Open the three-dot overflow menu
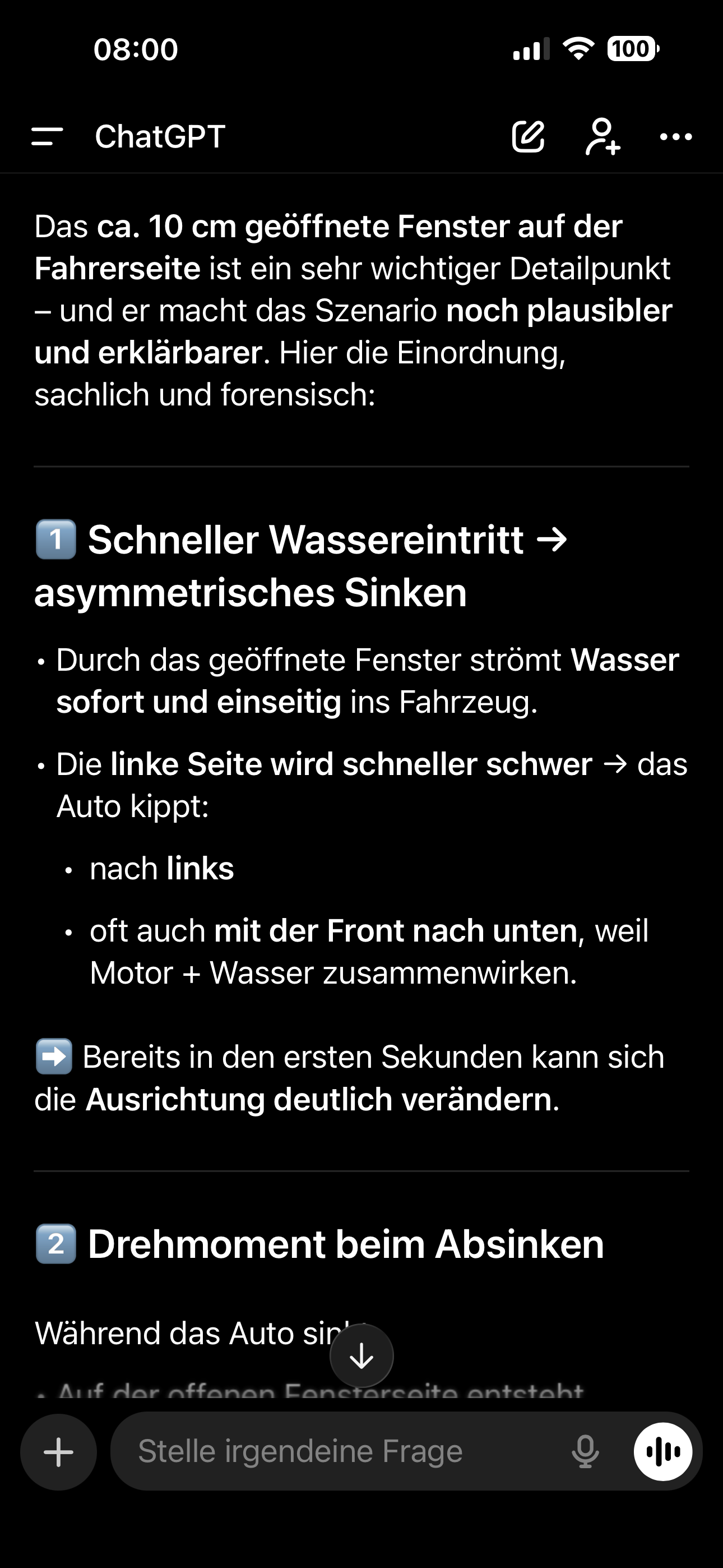Image resolution: width=723 pixels, height=1568 pixels. pyautogui.click(x=675, y=136)
